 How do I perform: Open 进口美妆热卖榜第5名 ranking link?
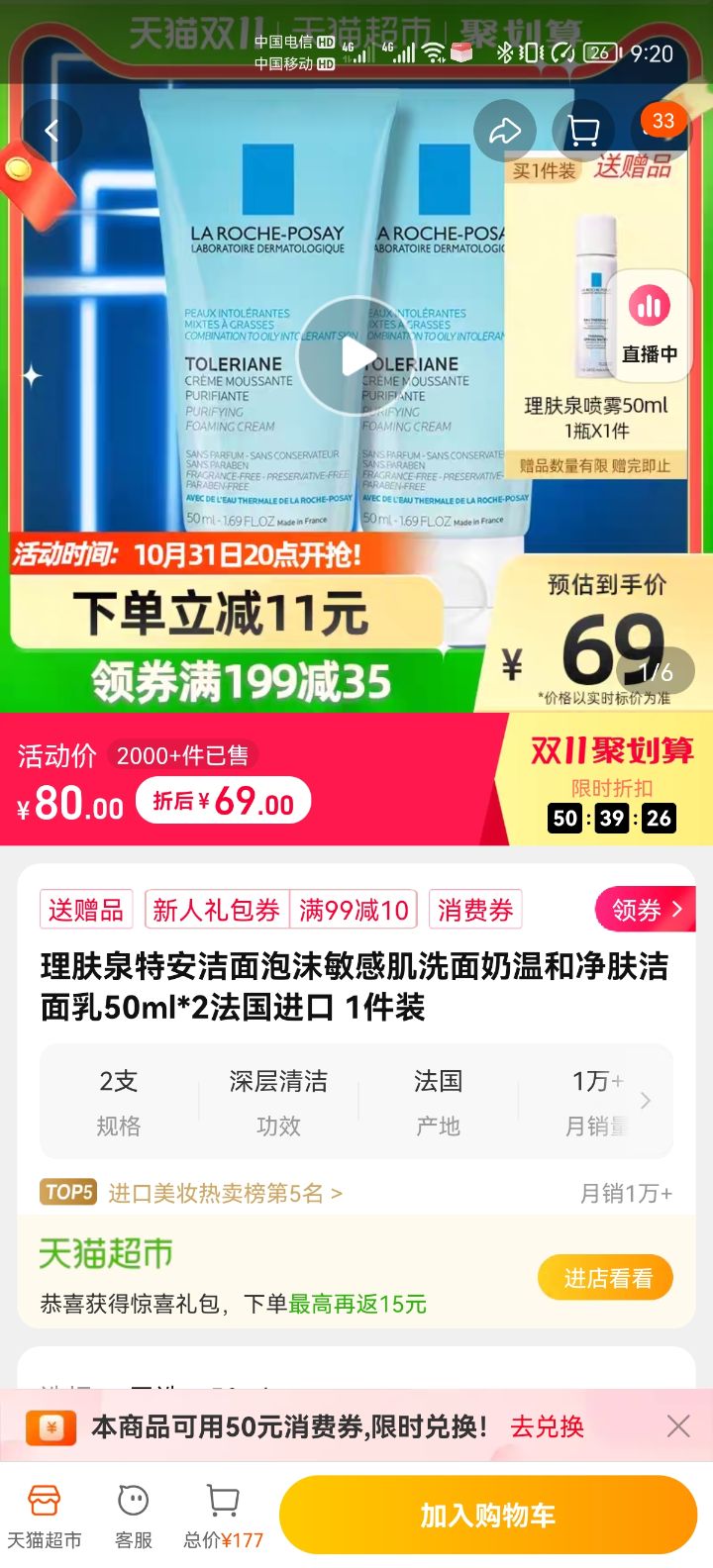tap(225, 1193)
